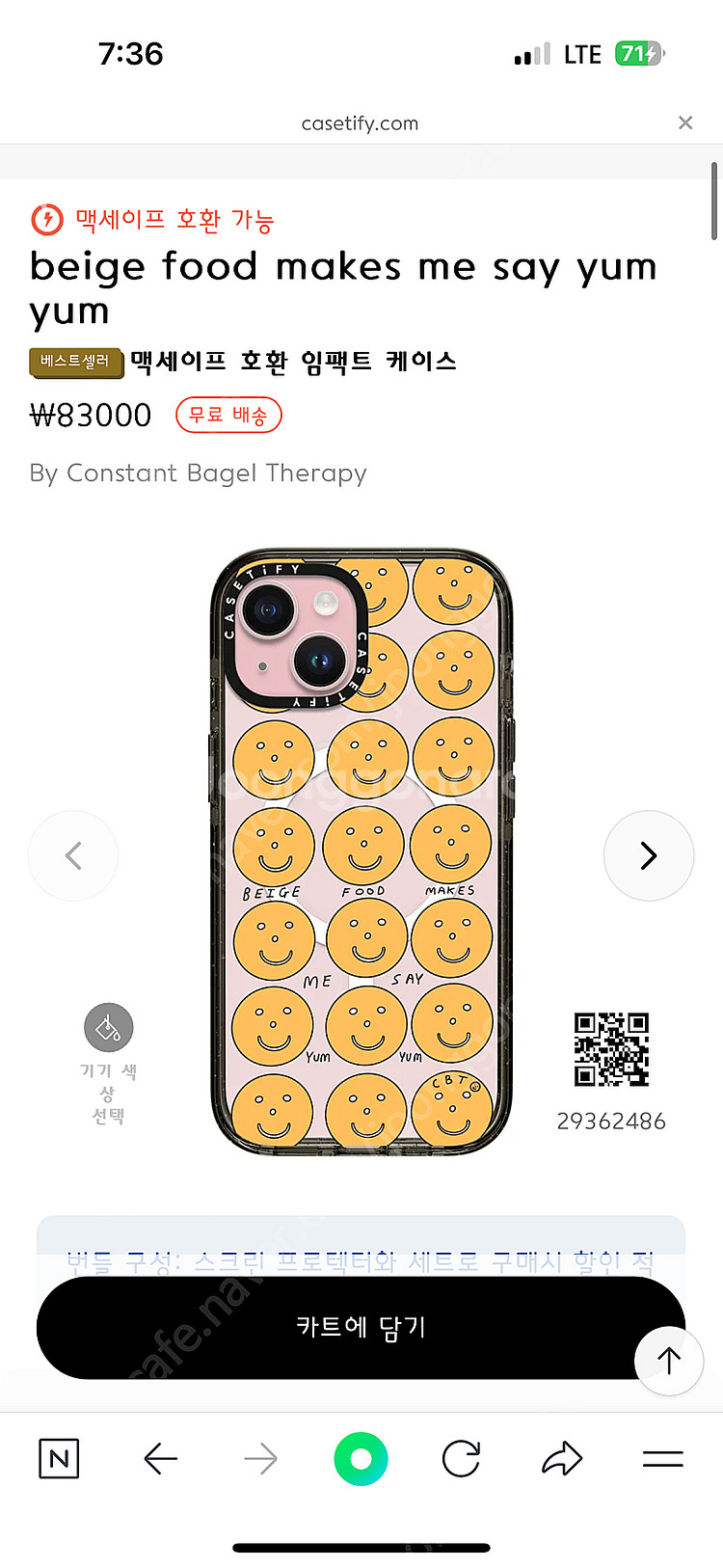Share this product page
The width and height of the screenshot is (723, 1568).
tap(562, 1458)
